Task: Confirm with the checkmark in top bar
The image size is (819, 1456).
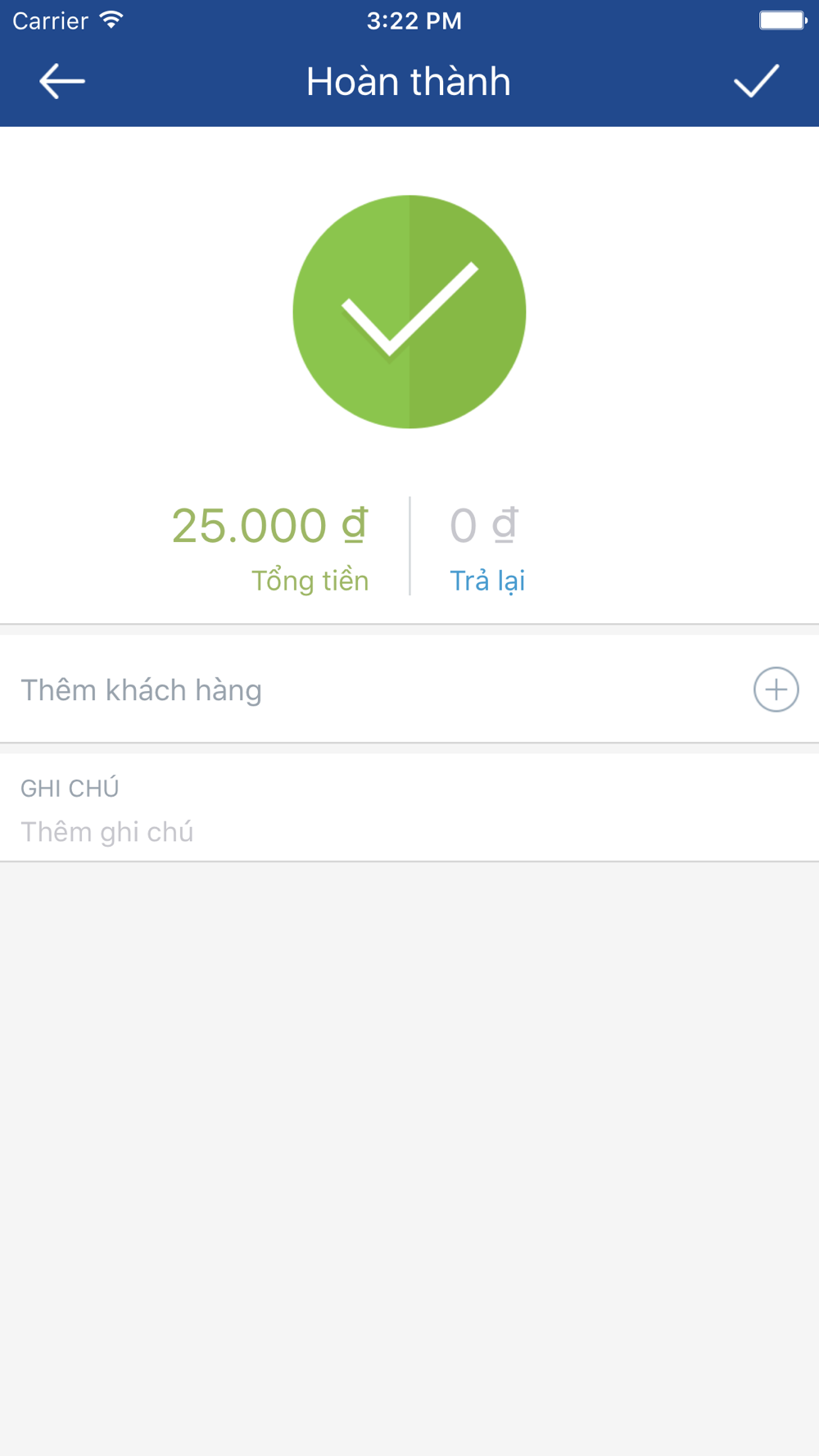Action: [756, 81]
